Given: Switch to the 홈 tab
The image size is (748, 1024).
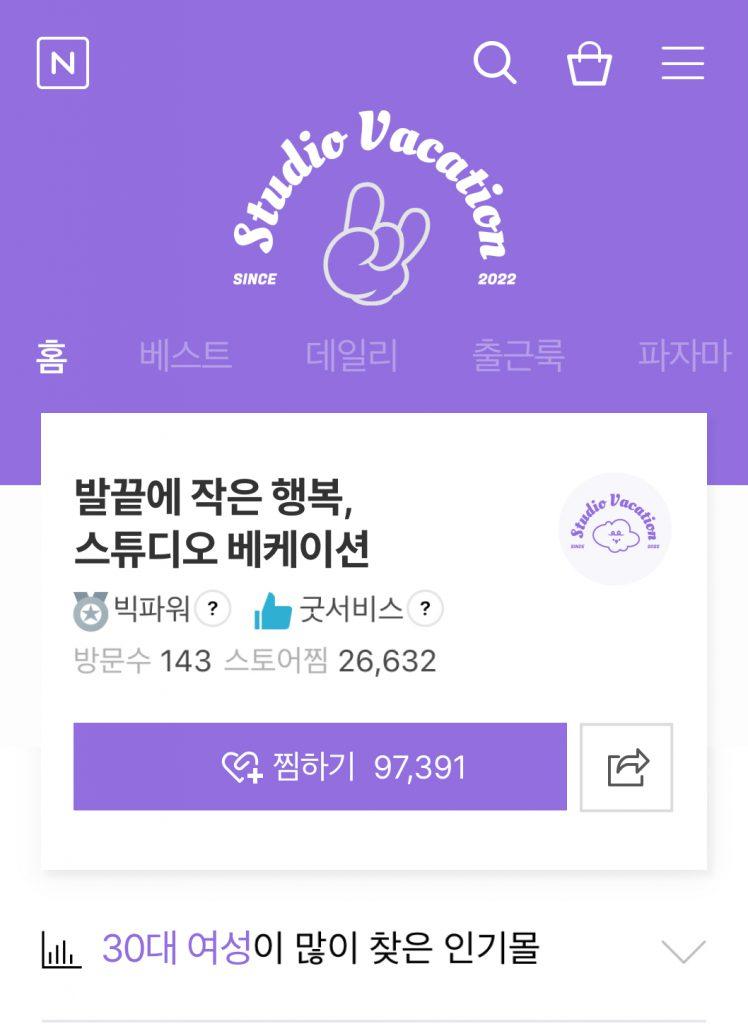Looking at the screenshot, I should click(51, 356).
